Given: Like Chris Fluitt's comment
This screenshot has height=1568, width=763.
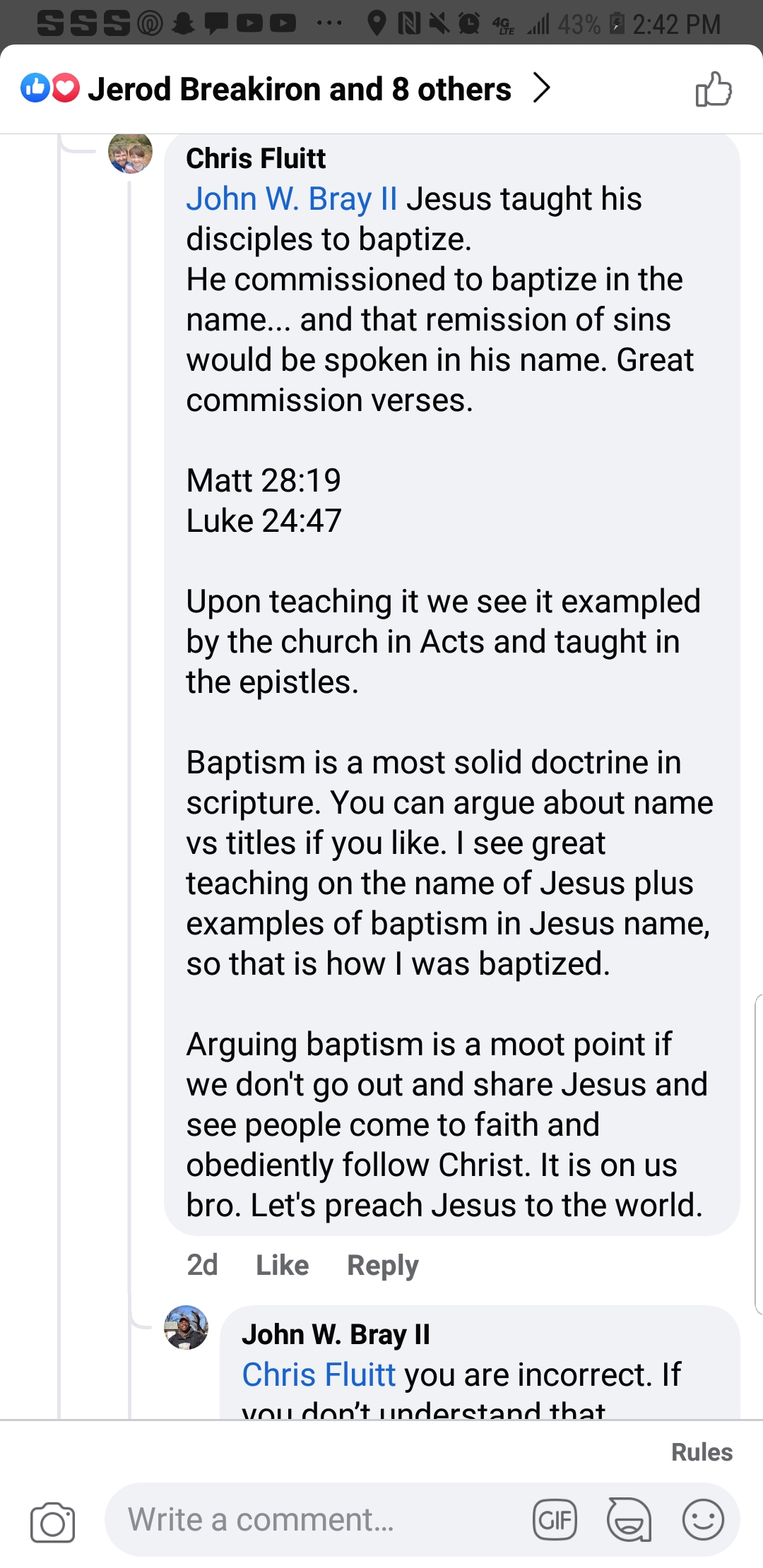Looking at the screenshot, I should [282, 1265].
